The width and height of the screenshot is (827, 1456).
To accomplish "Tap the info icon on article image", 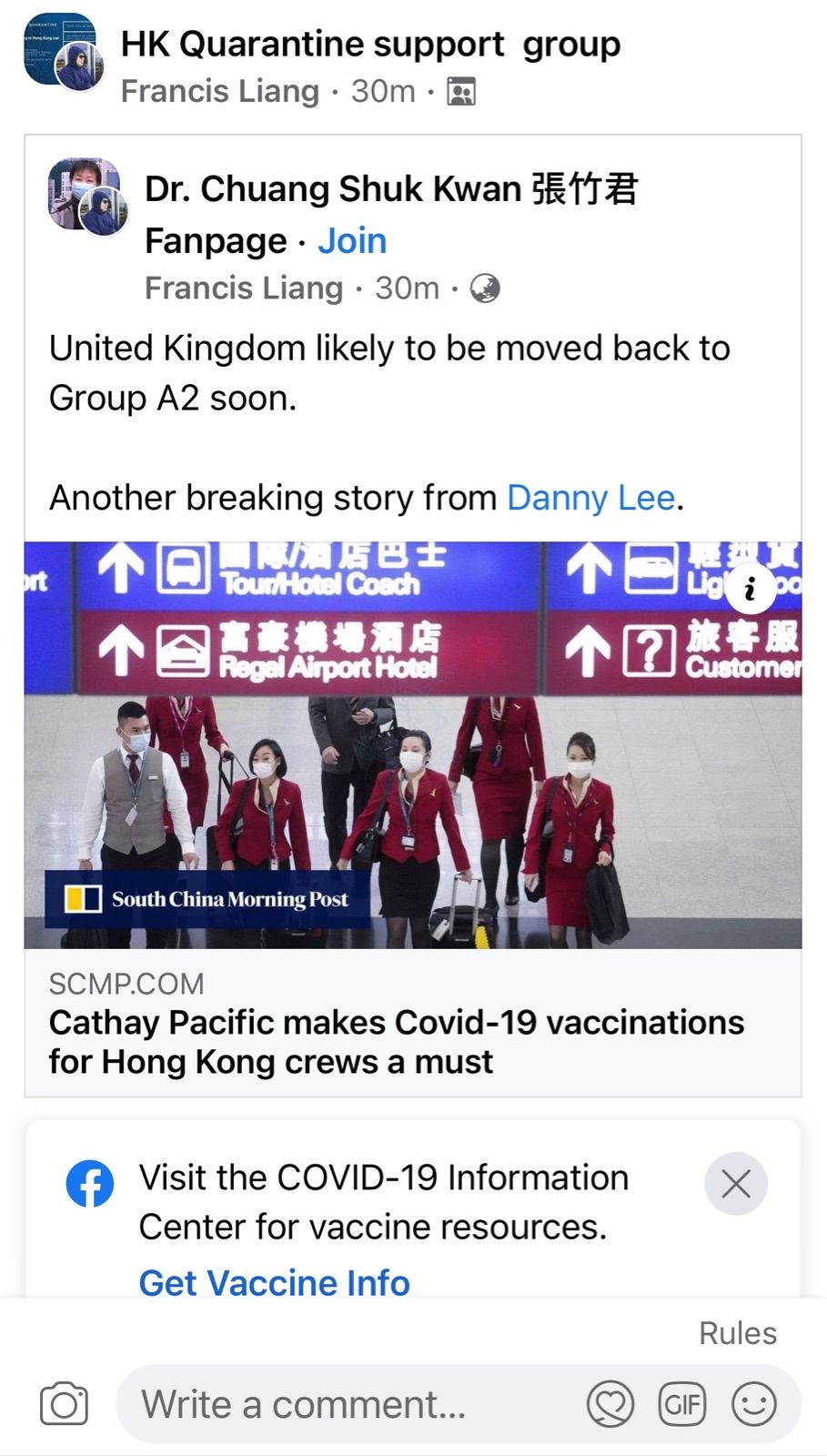I will [x=751, y=589].
